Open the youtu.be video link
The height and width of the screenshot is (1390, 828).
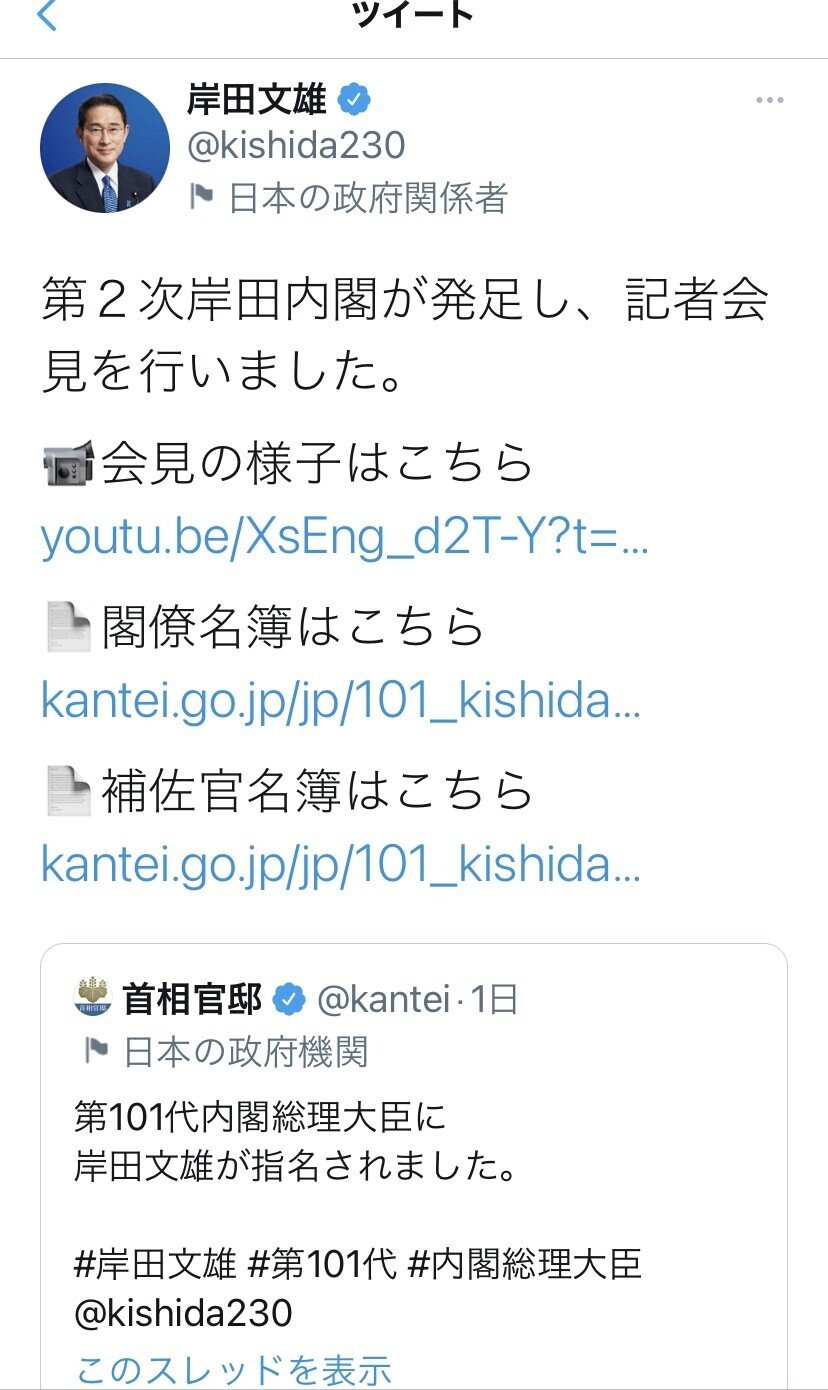pos(340,540)
